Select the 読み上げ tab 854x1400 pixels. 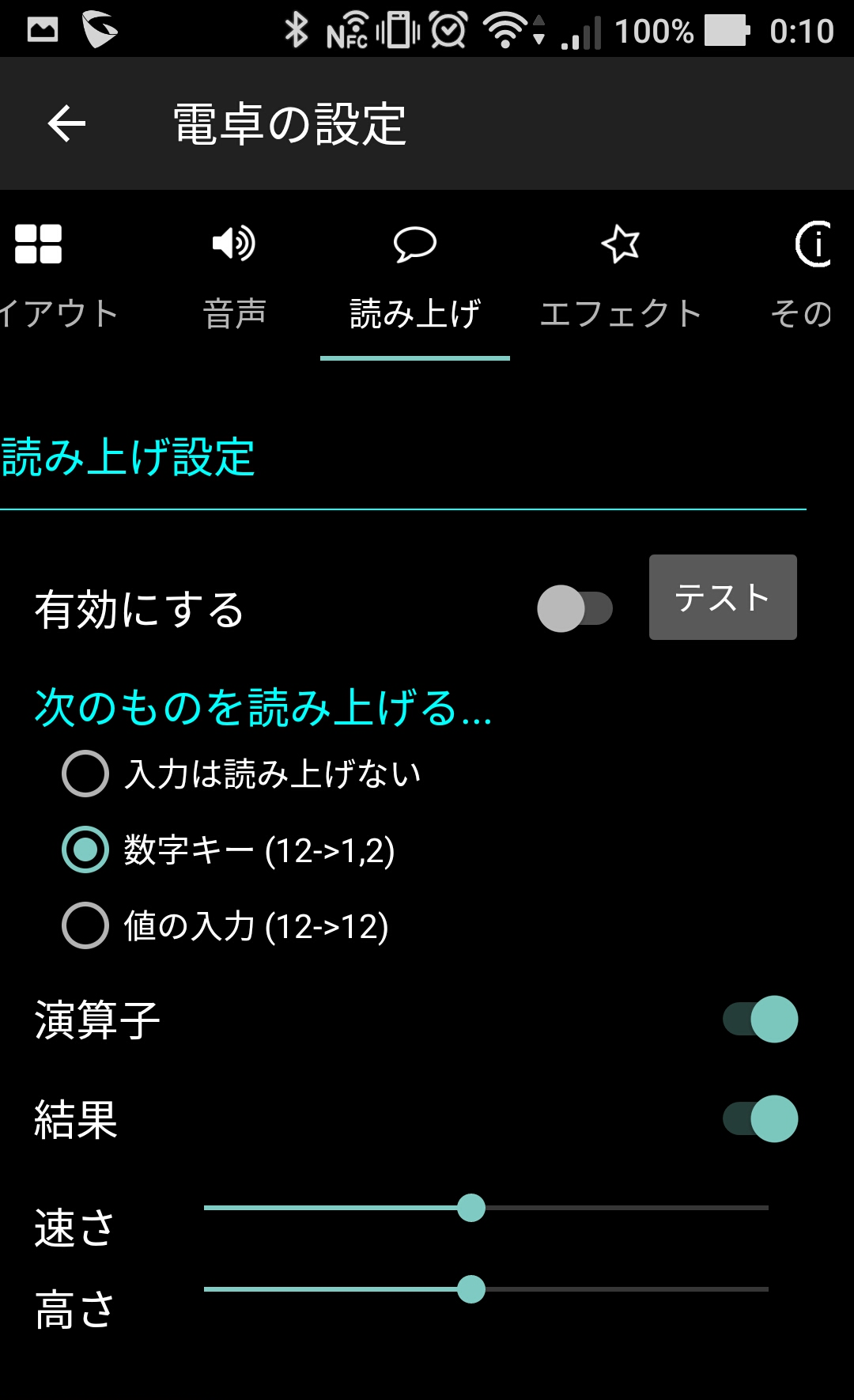pyautogui.click(x=415, y=277)
